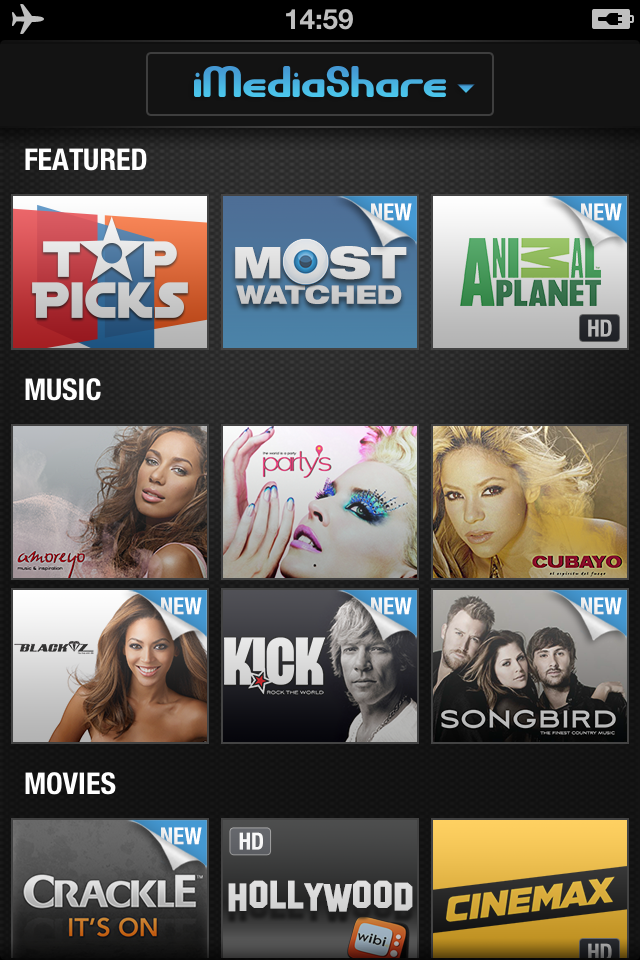Select the Amoreyo music channel
Viewport: 640px width, 960px height.
(110, 502)
